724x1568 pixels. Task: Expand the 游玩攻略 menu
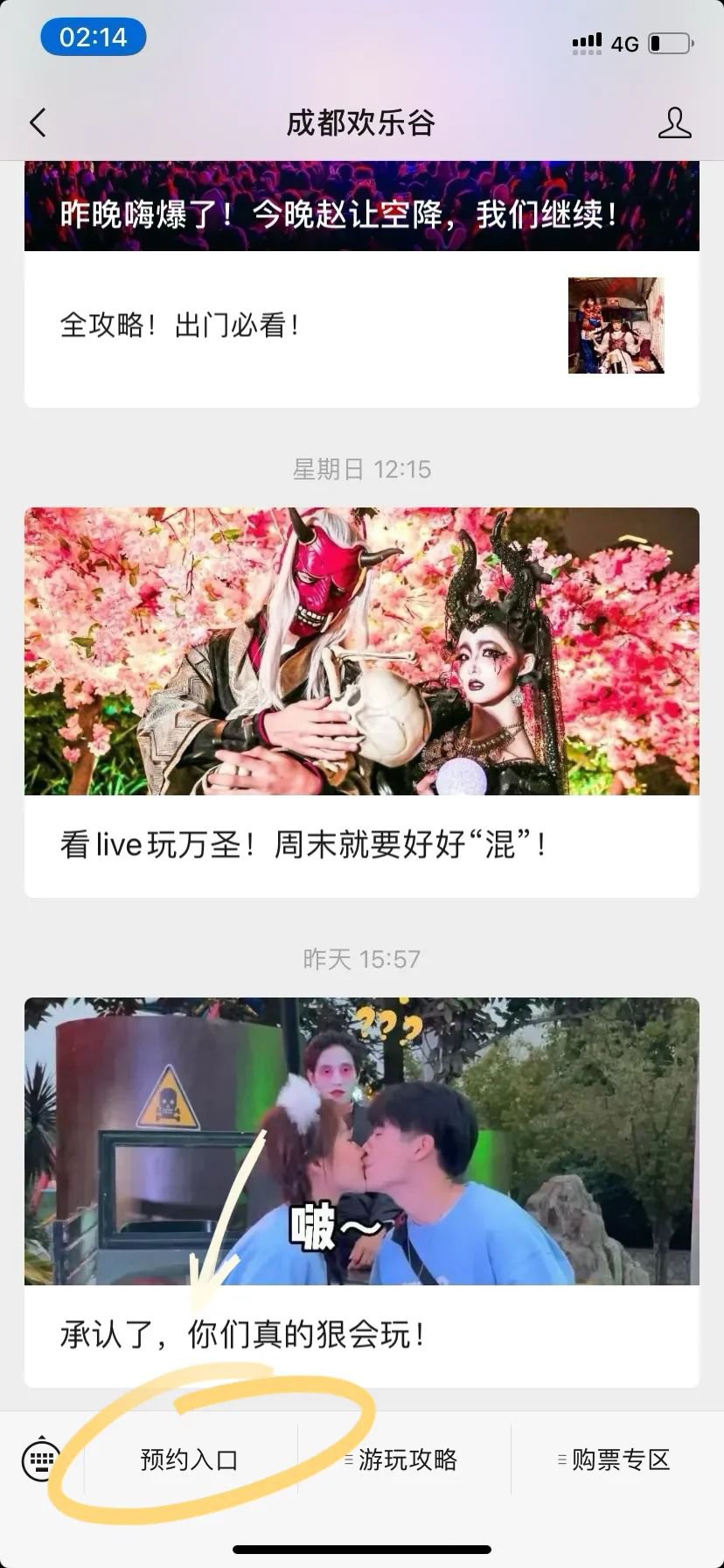point(404,1459)
